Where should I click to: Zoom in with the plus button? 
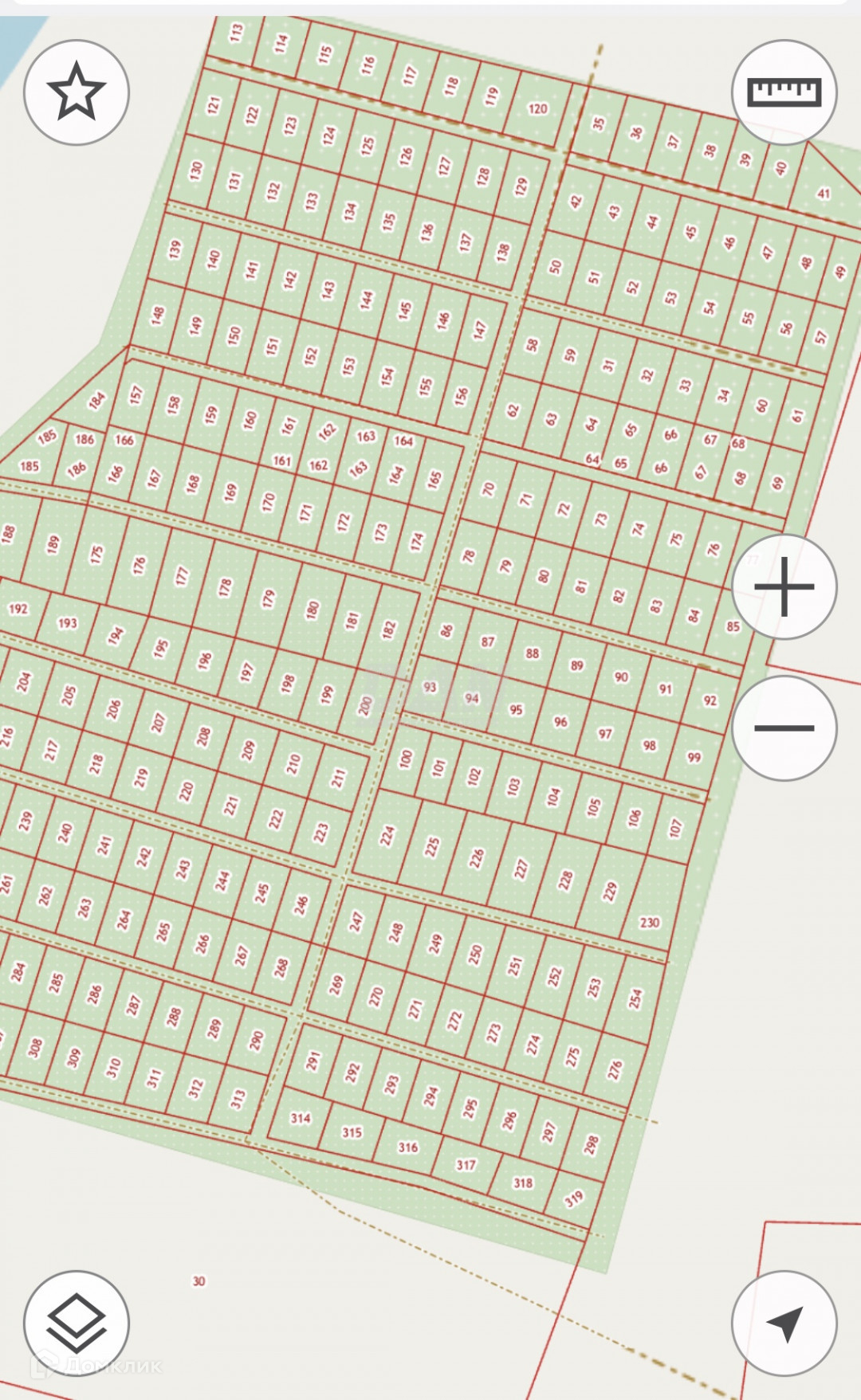[784, 587]
